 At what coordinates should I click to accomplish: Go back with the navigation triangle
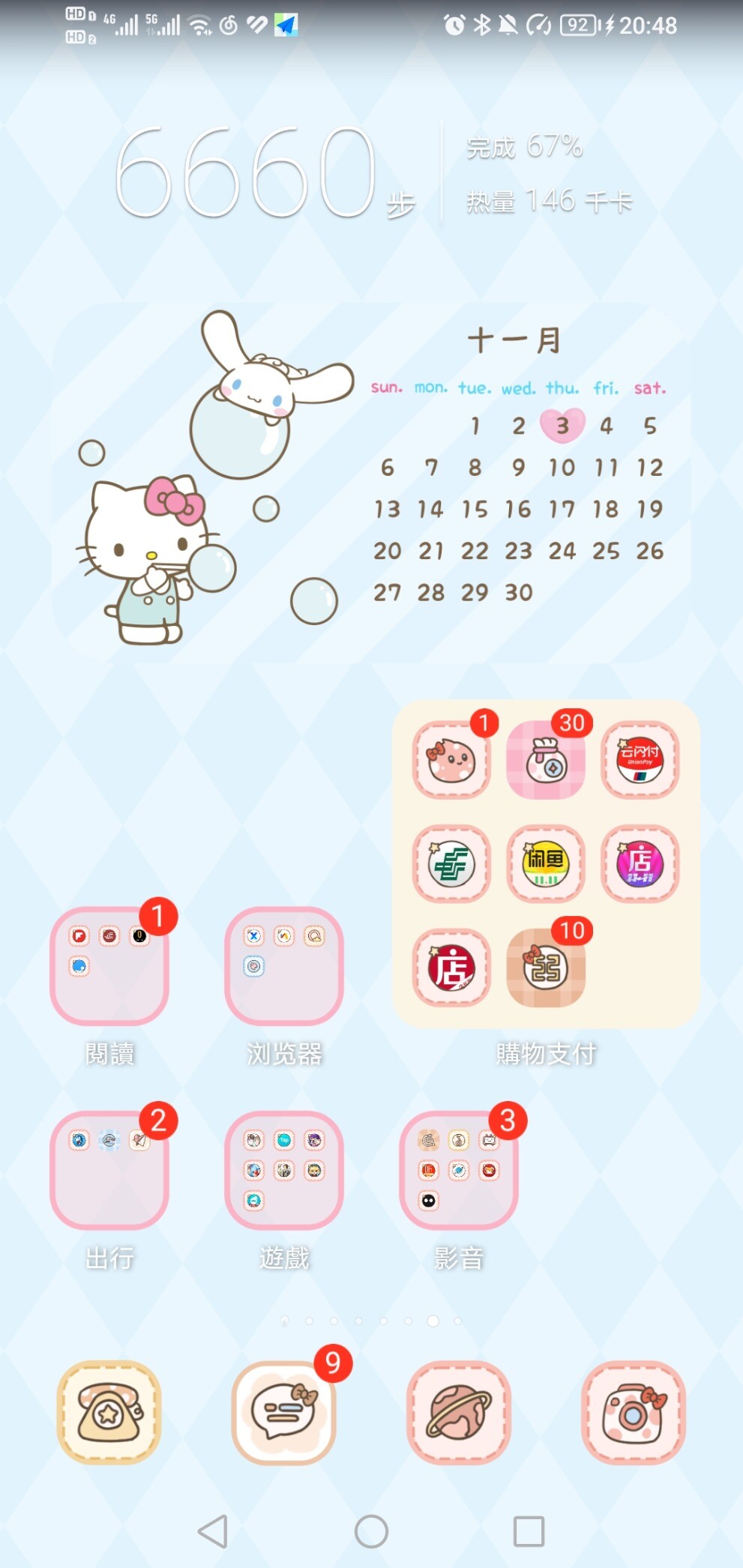point(213,1531)
